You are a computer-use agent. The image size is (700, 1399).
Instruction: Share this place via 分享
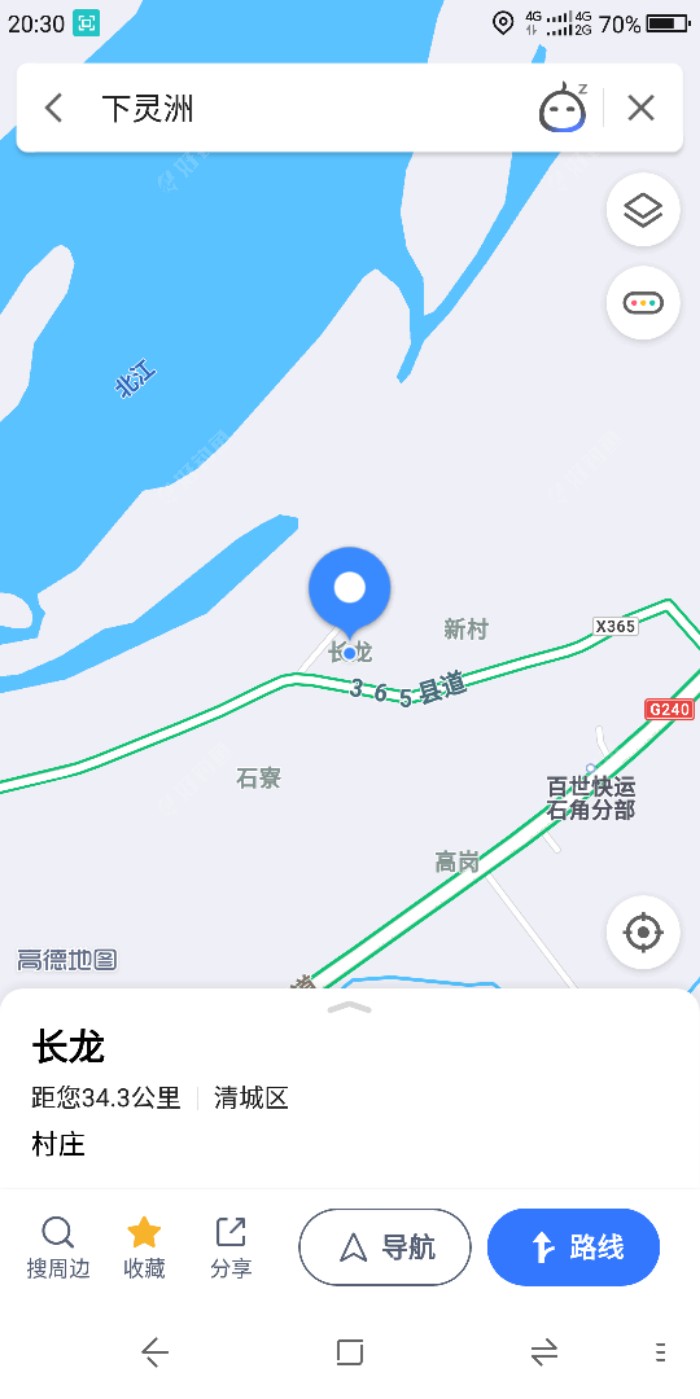(231, 1247)
